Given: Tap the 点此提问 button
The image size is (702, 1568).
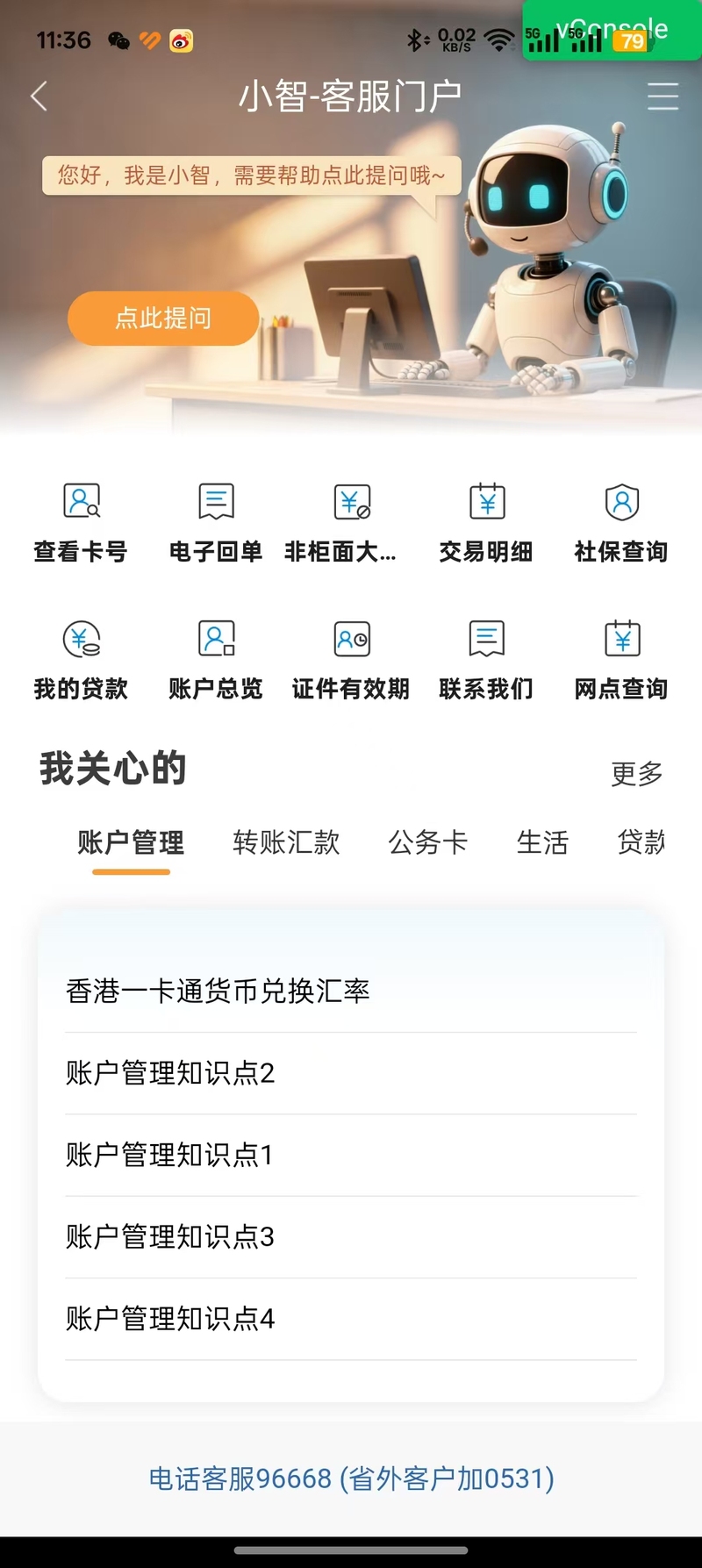Looking at the screenshot, I should point(163,318).
